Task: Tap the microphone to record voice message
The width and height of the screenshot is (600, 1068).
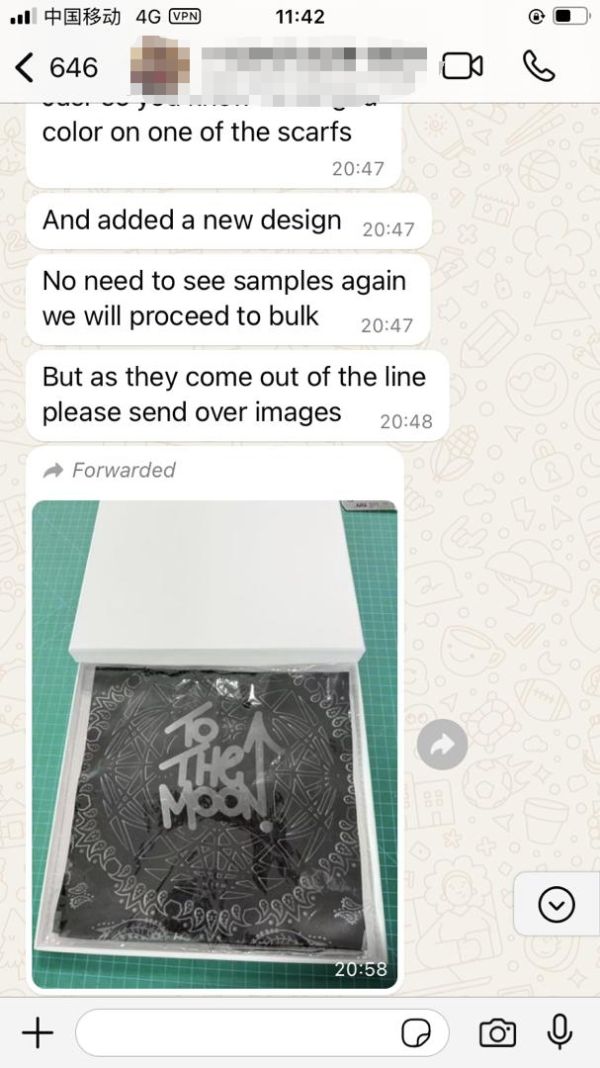Action: (x=560, y=1032)
